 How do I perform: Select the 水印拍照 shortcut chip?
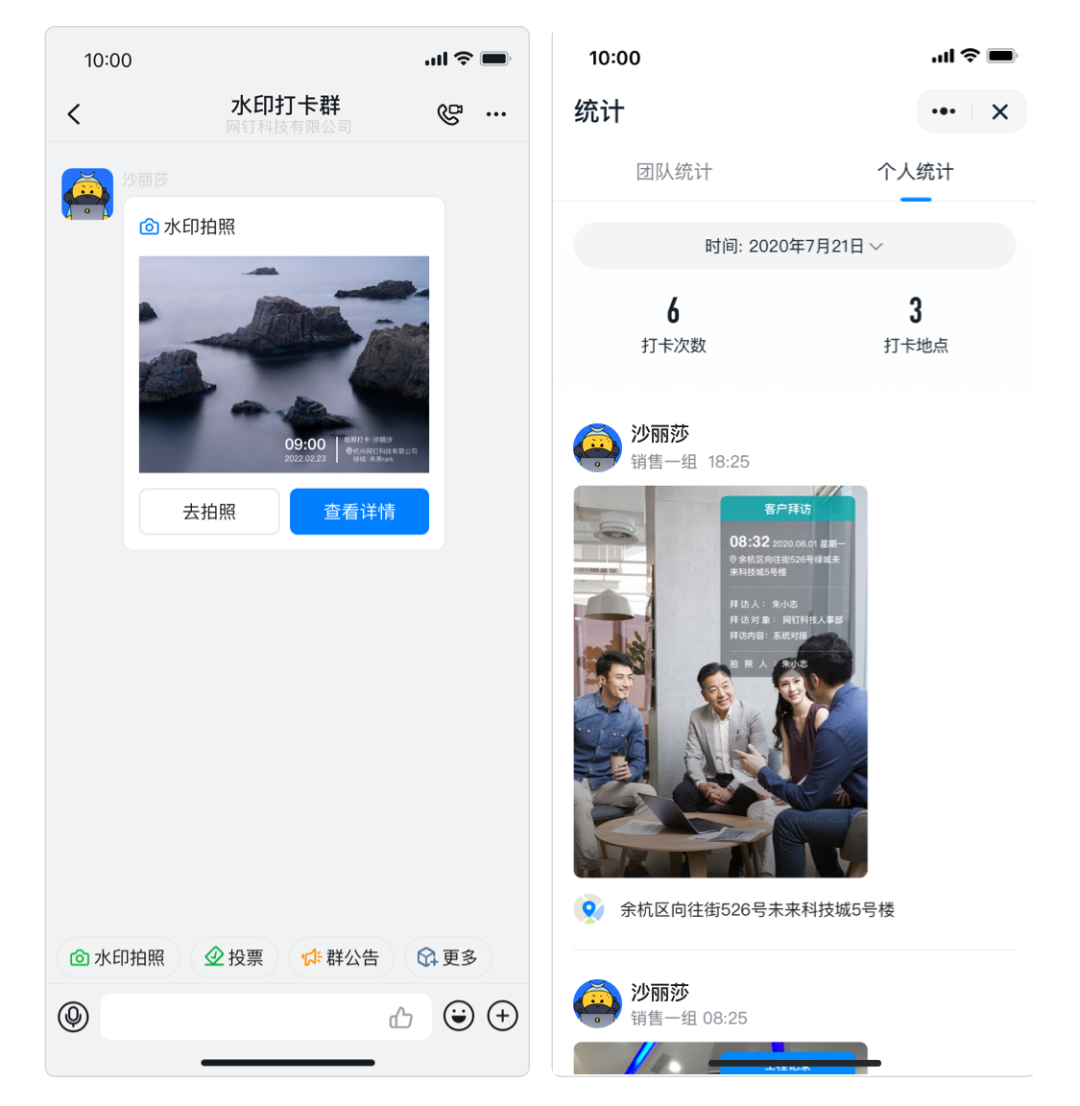pos(118,957)
